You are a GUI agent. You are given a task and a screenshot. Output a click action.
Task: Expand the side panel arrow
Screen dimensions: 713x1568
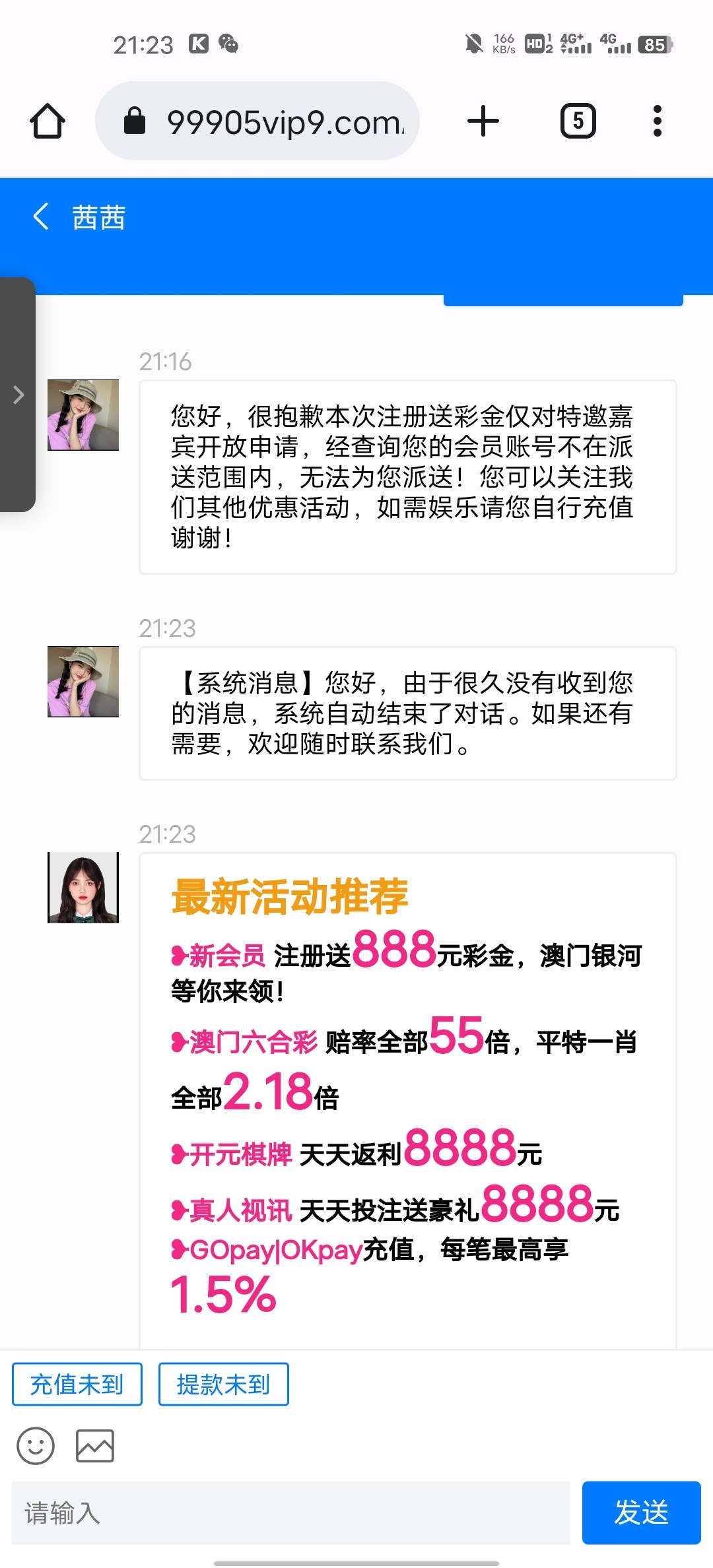18,395
